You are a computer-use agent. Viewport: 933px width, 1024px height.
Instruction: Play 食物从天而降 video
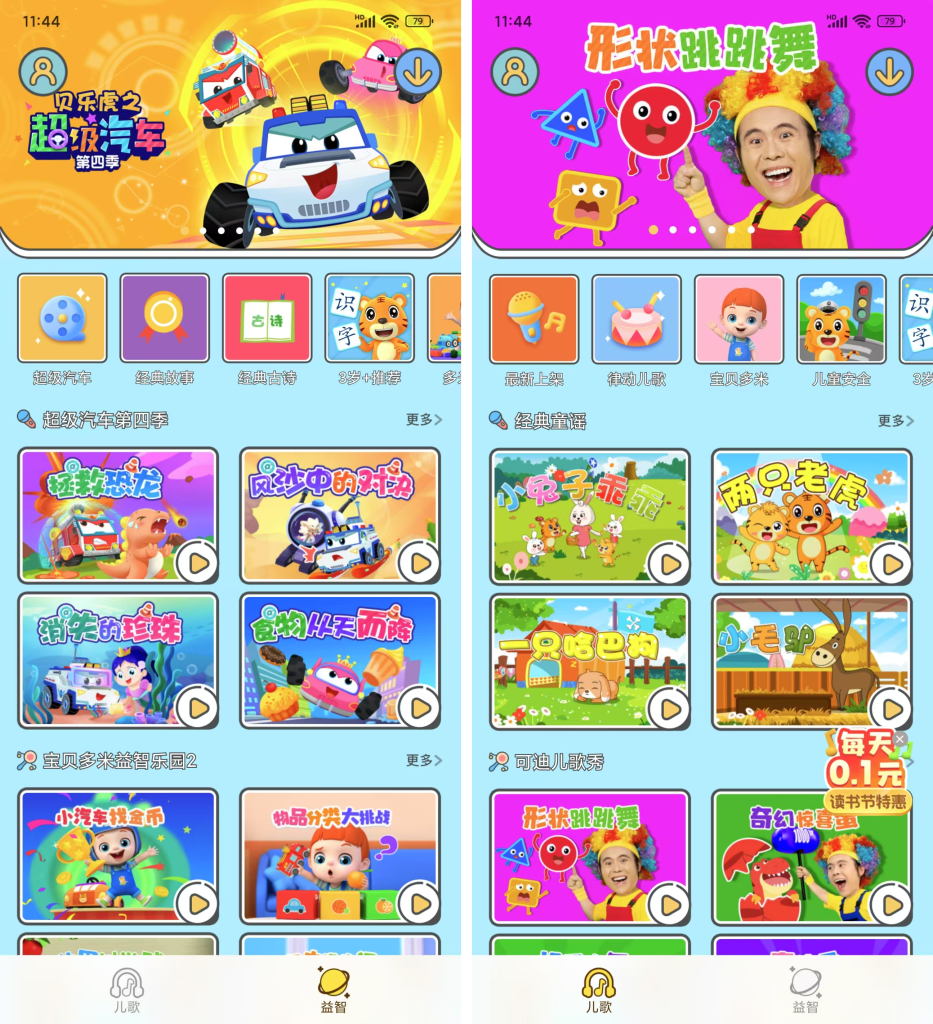click(339, 661)
